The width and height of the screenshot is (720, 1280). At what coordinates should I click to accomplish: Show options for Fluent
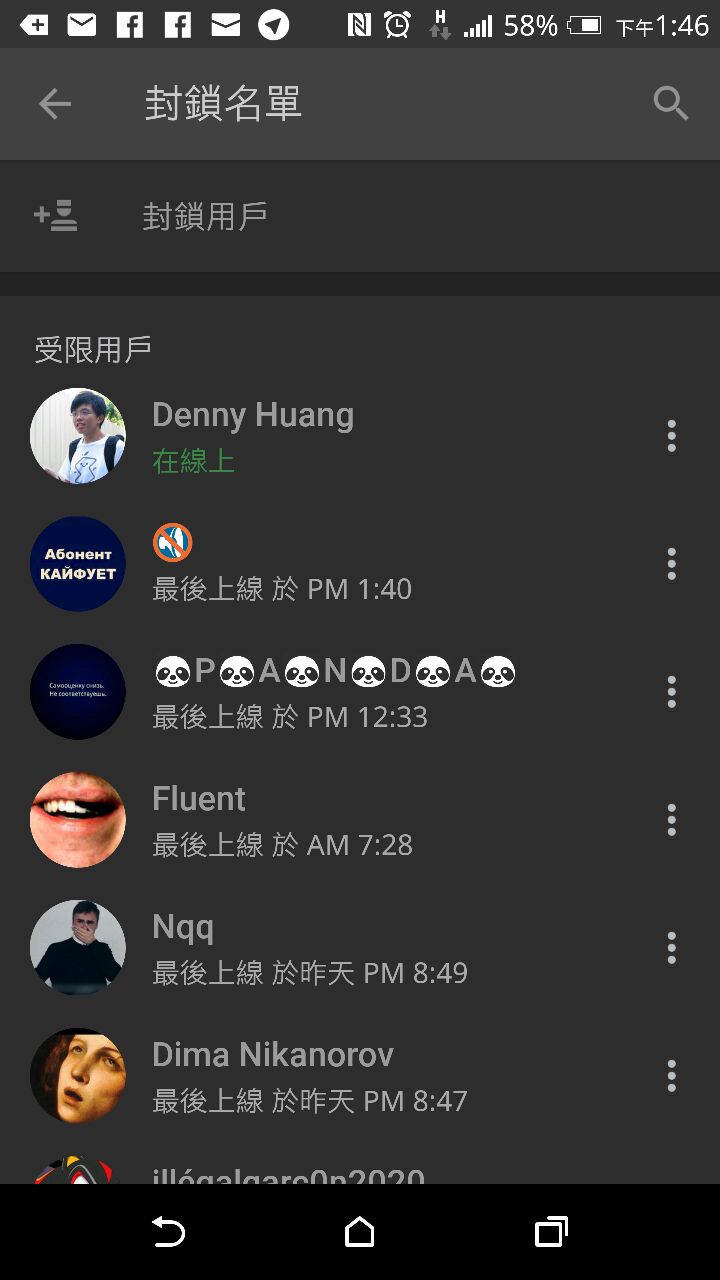tap(671, 820)
